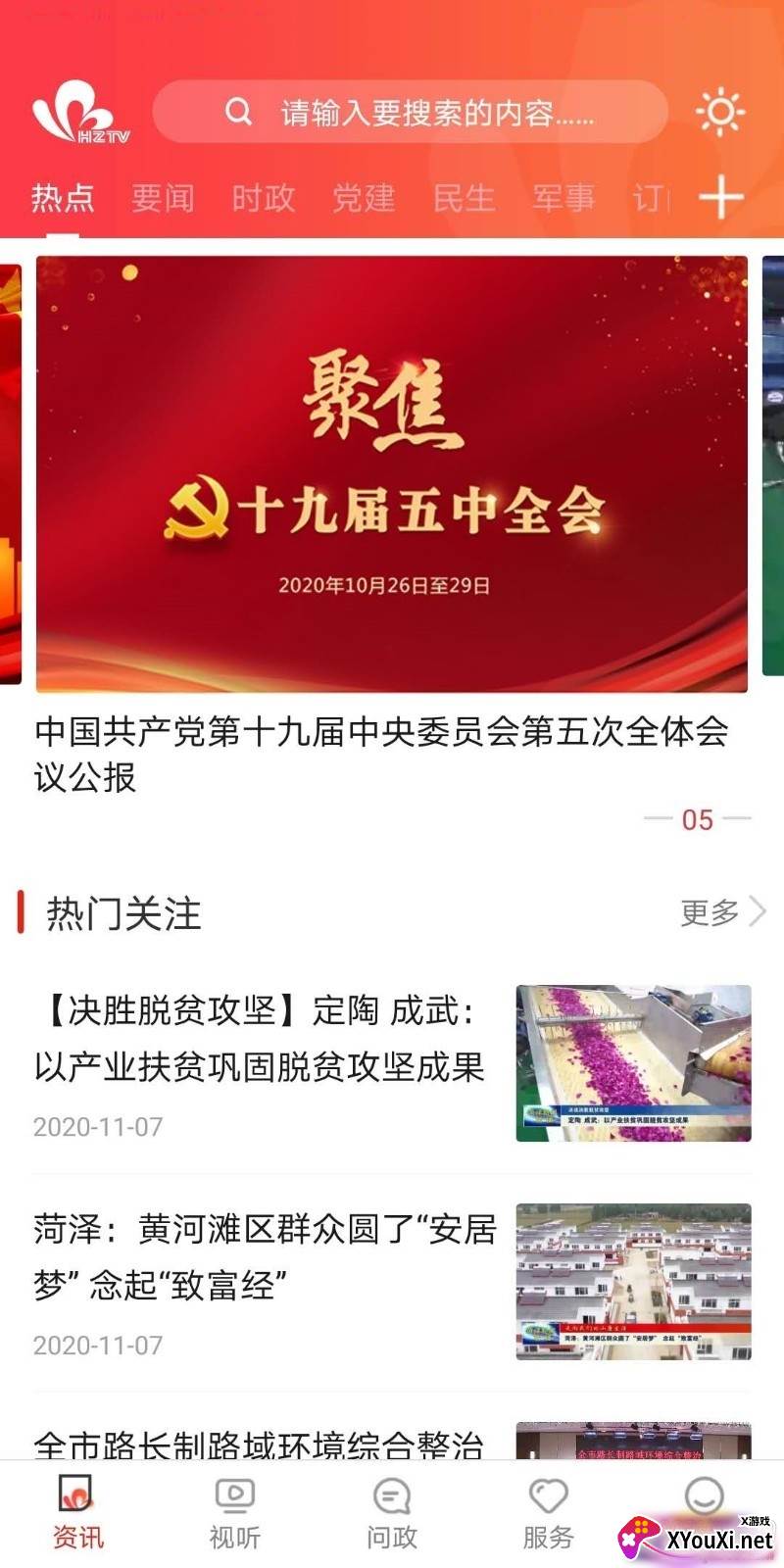Open the 定陶 成武 poverty alleviation article

pyautogui.click(x=260, y=1039)
